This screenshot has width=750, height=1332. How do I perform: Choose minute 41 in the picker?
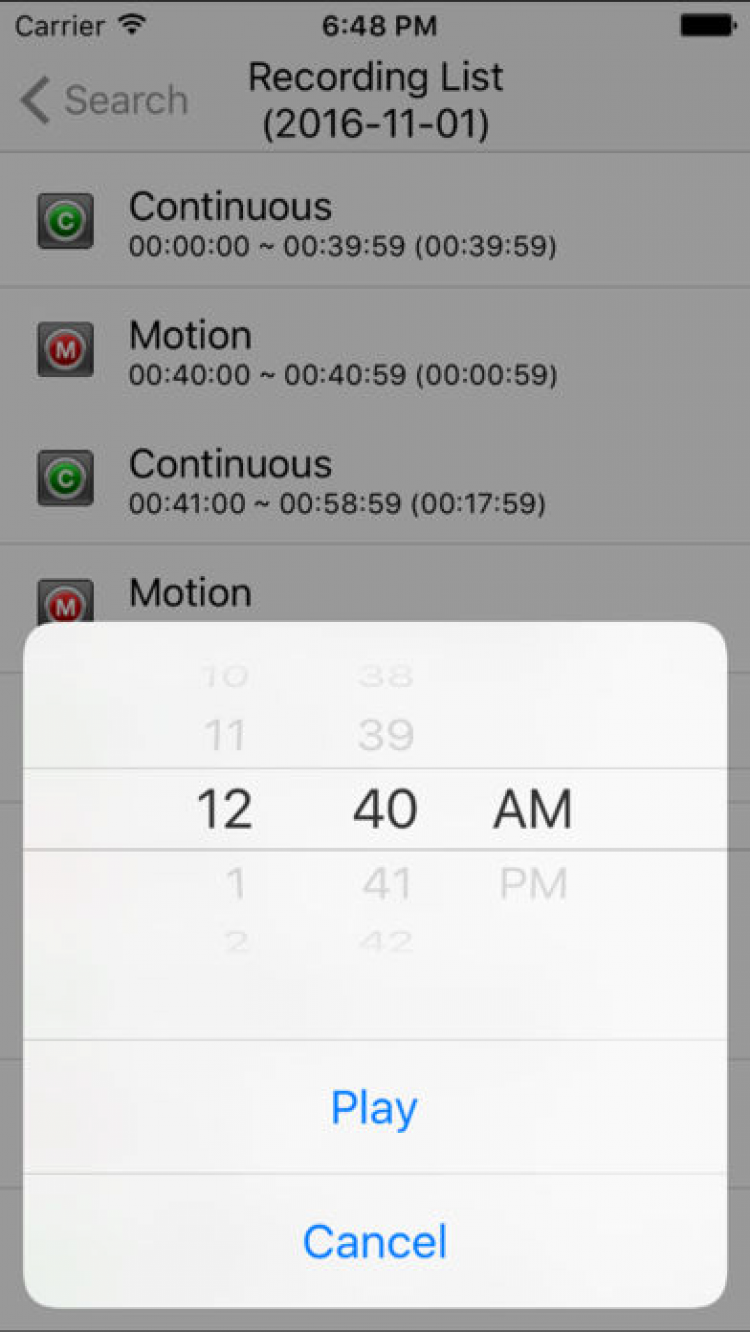386,883
